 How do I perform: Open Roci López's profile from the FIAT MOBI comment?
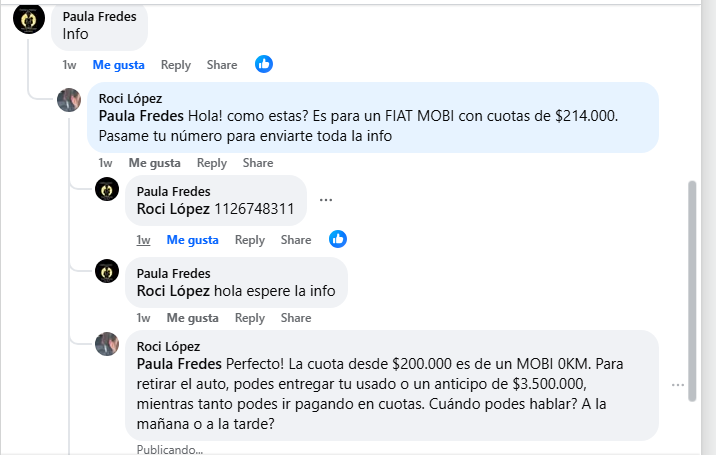[x=130, y=98]
